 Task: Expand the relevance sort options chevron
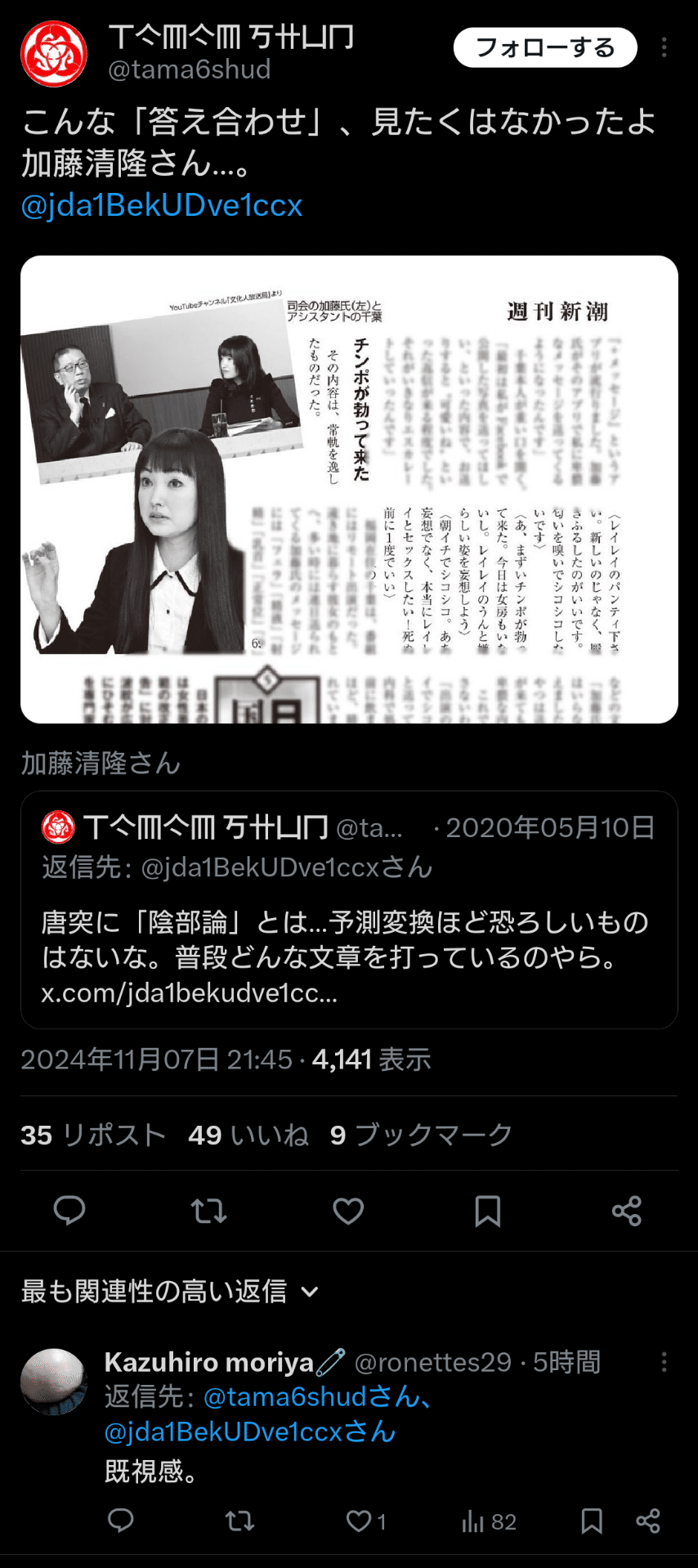309,1291
